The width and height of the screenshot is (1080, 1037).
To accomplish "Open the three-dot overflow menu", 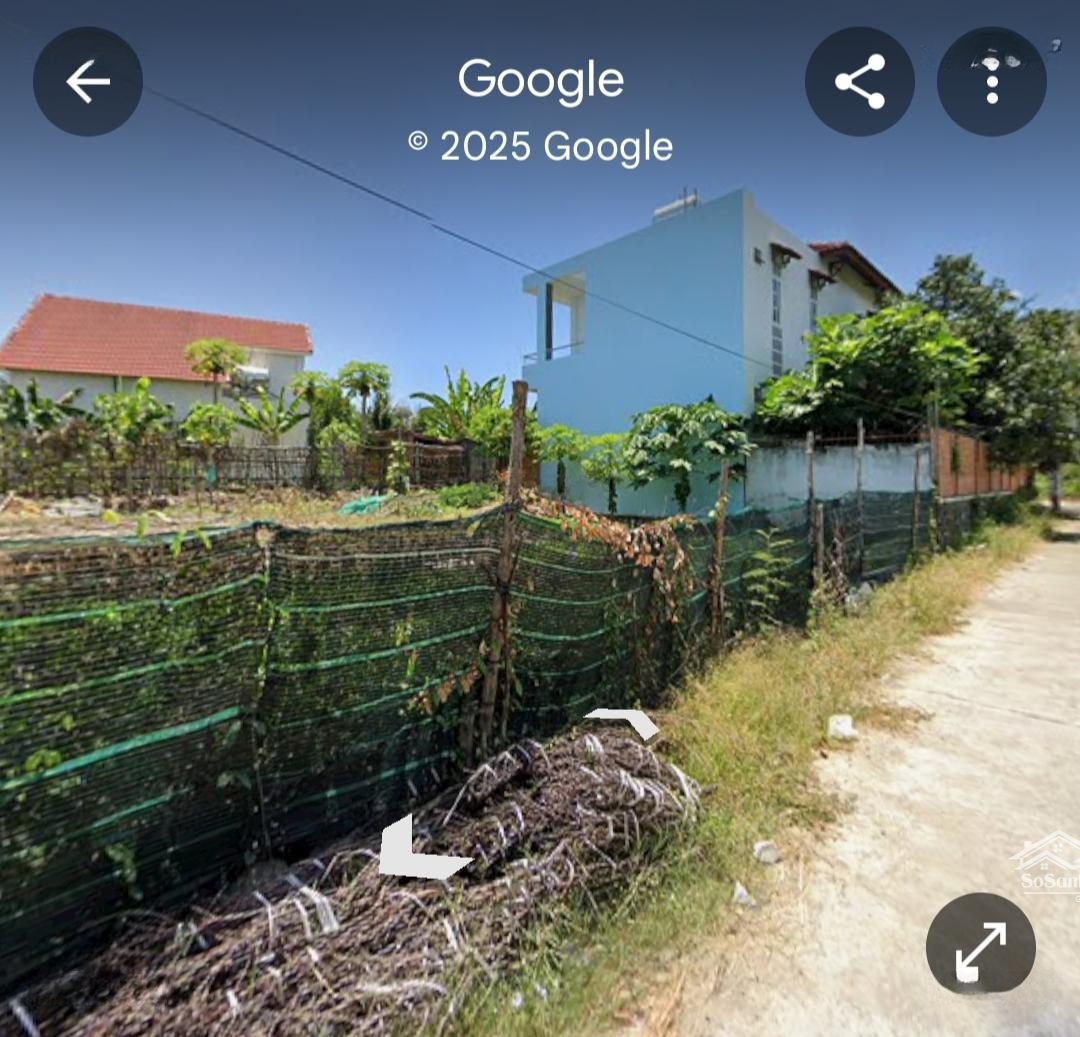I will pyautogui.click(x=991, y=82).
